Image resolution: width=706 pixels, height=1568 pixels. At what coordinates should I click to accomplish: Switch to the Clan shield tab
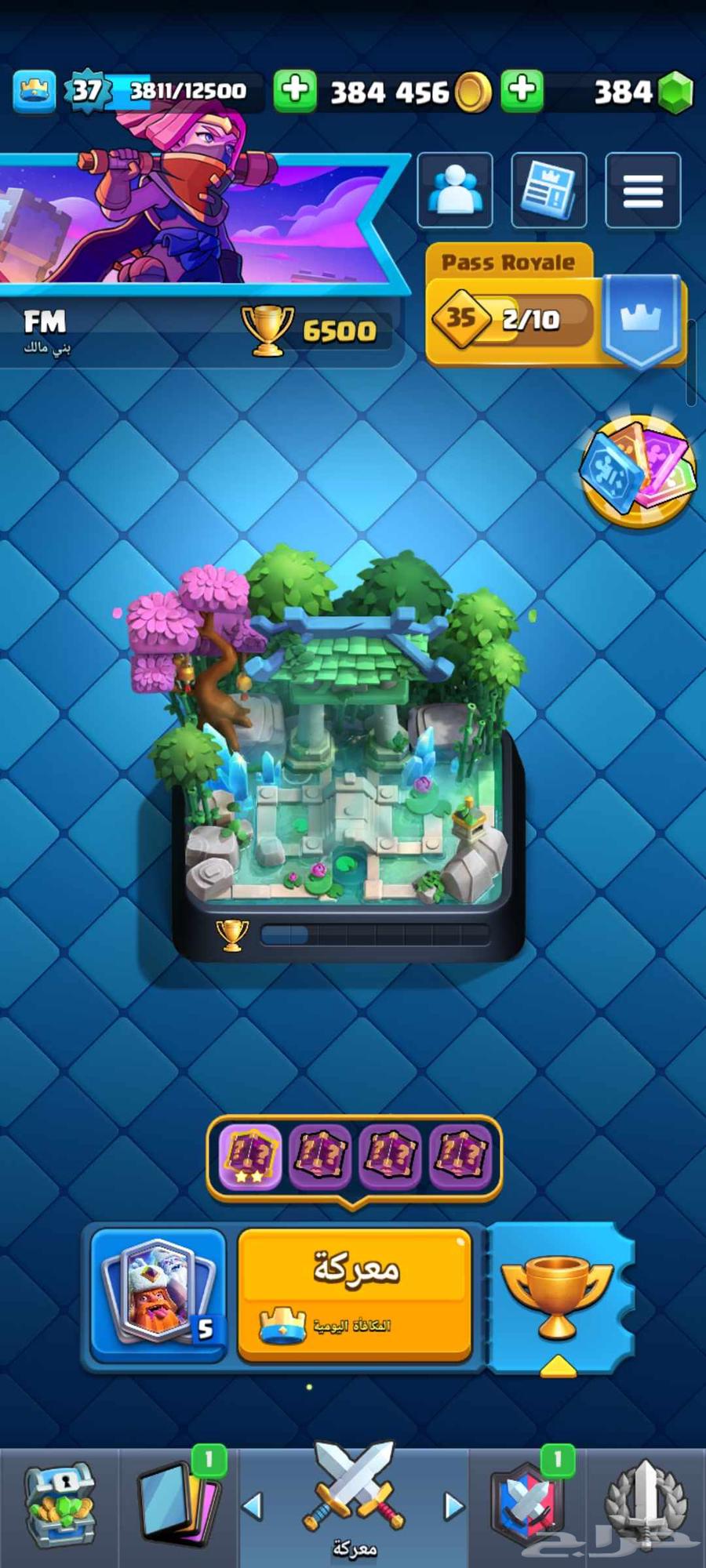click(527, 1505)
